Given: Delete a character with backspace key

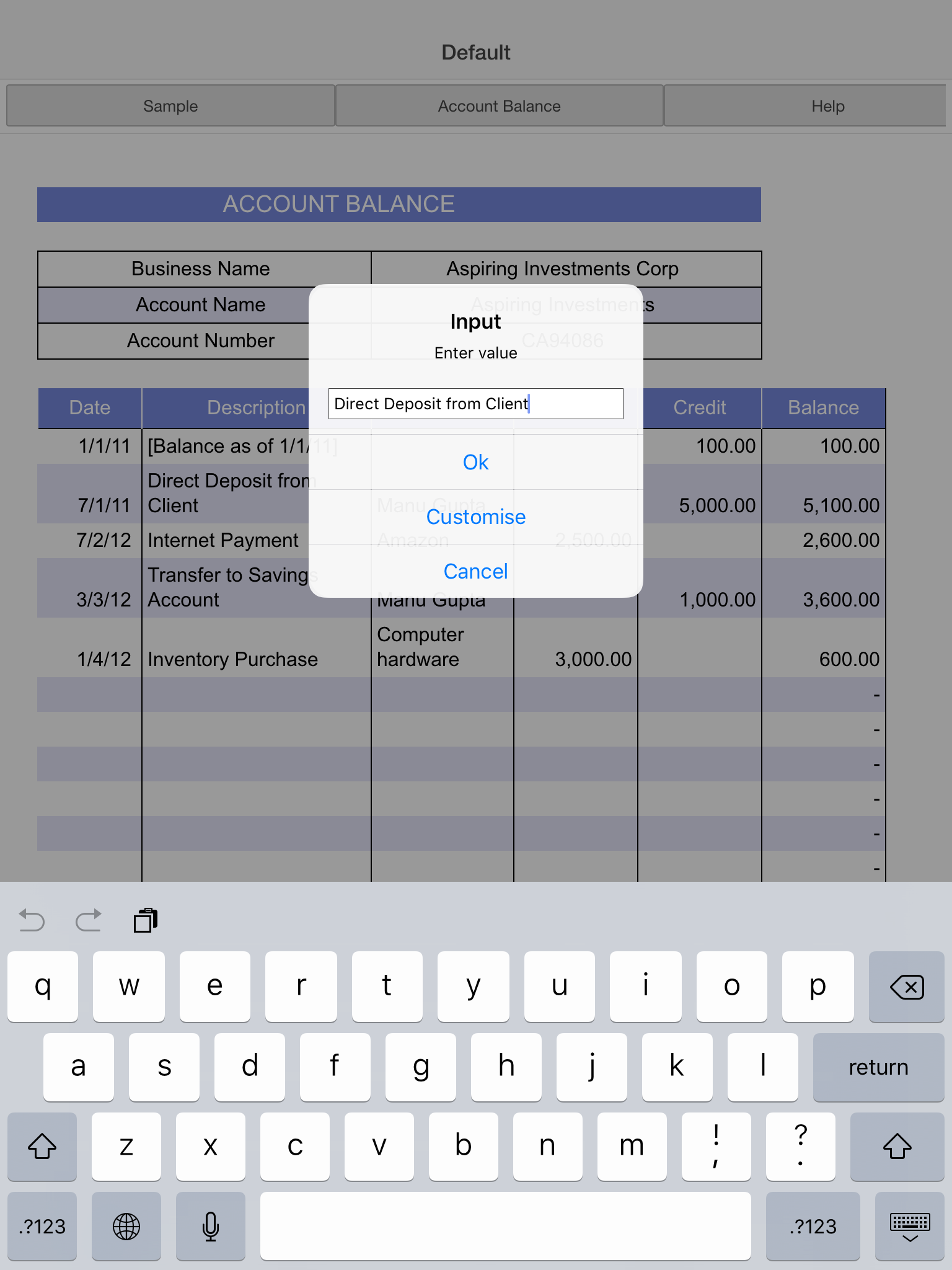Looking at the screenshot, I should pos(906,987).
